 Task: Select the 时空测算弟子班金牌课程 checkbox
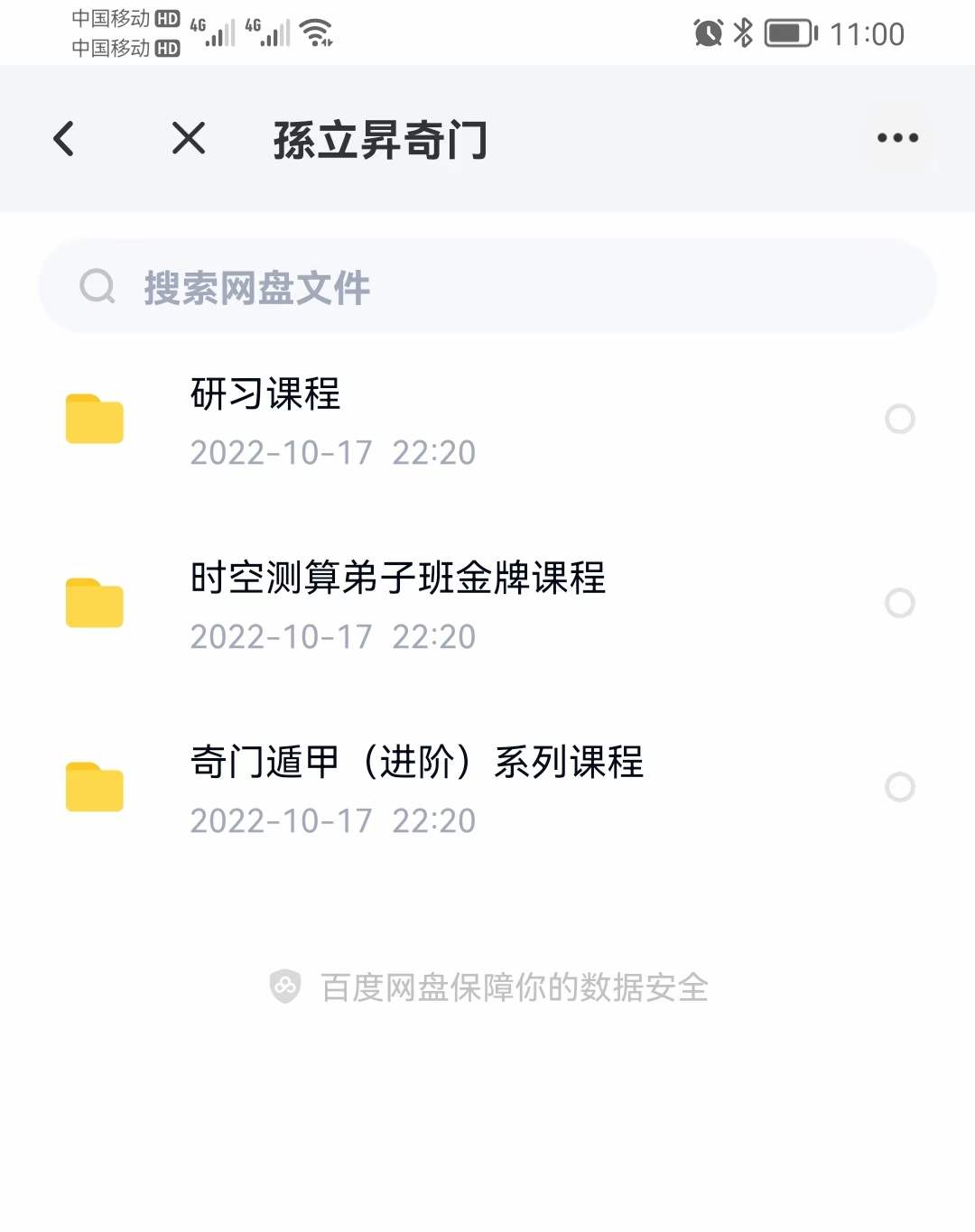(x=900, y=603)
